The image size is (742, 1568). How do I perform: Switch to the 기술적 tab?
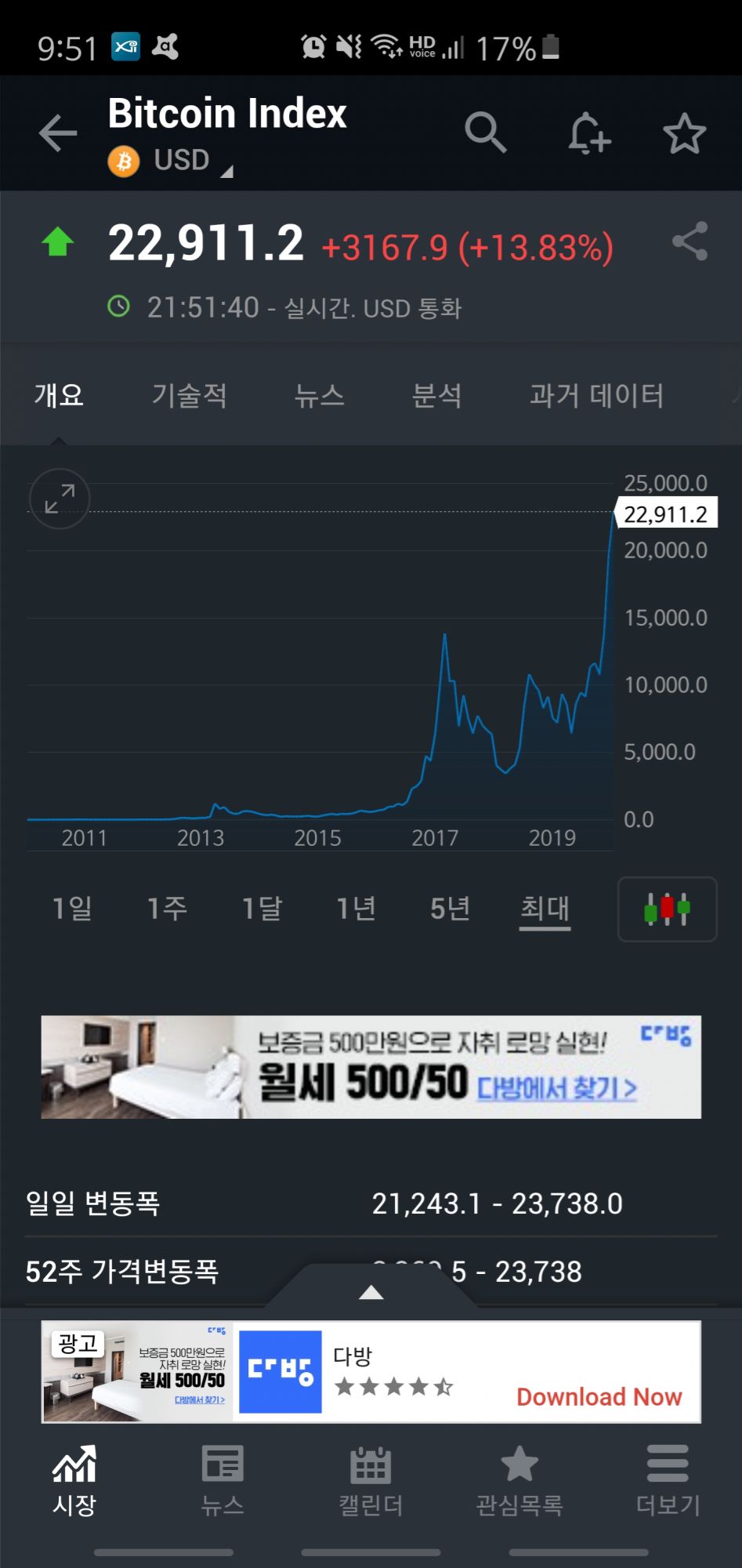[x=189, y=396]
